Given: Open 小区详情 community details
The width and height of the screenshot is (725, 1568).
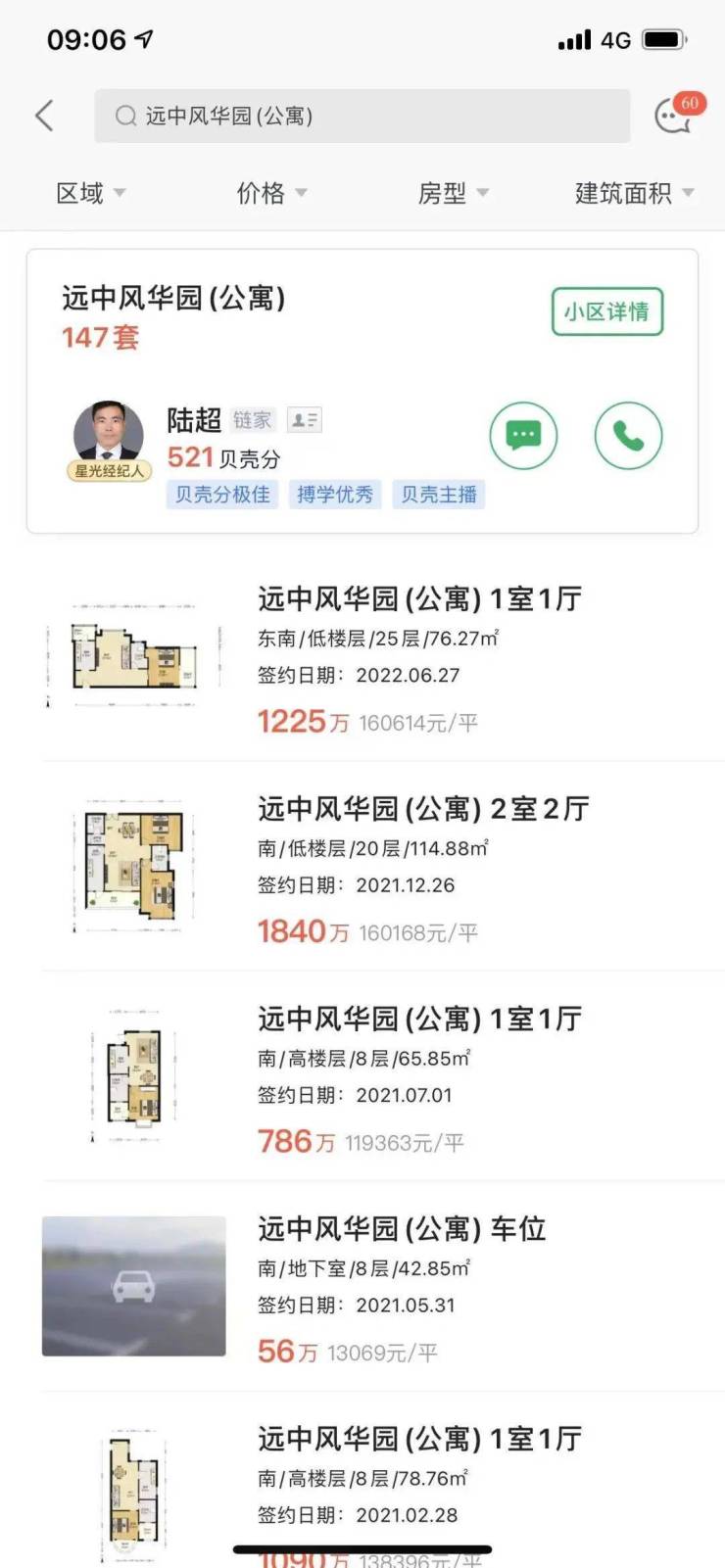Looking at the screenshot, I should click(606, 311).
